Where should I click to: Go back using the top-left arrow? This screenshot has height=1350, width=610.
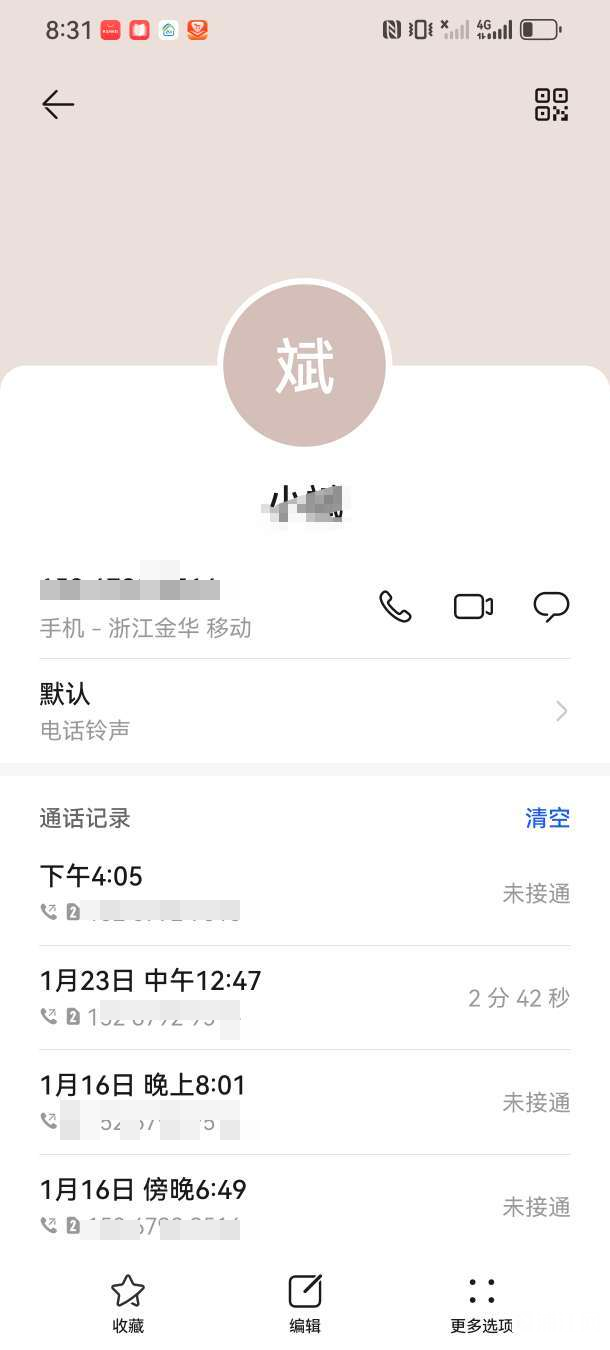(58, 104)
